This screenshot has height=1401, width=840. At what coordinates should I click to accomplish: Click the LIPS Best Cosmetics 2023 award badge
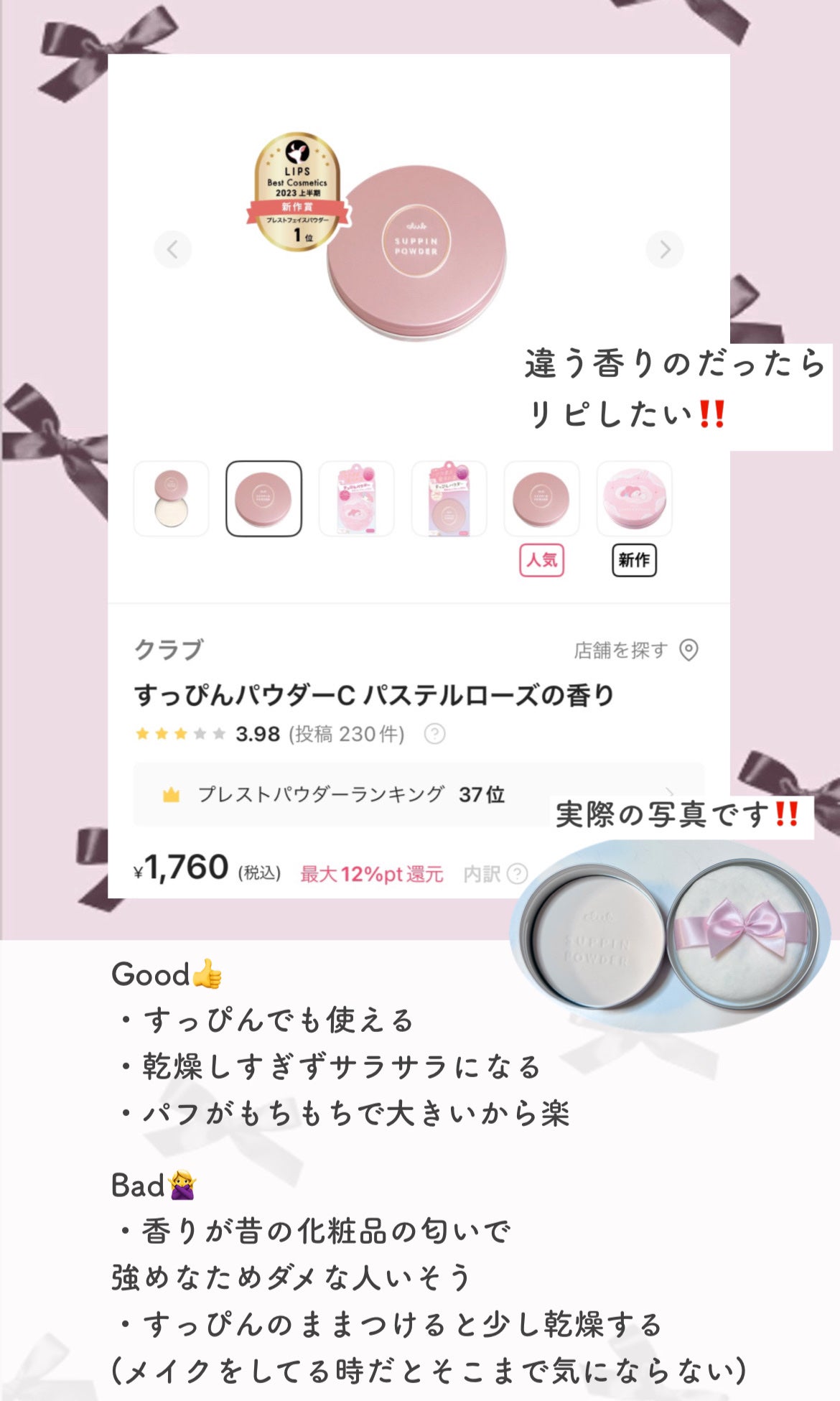296,194
